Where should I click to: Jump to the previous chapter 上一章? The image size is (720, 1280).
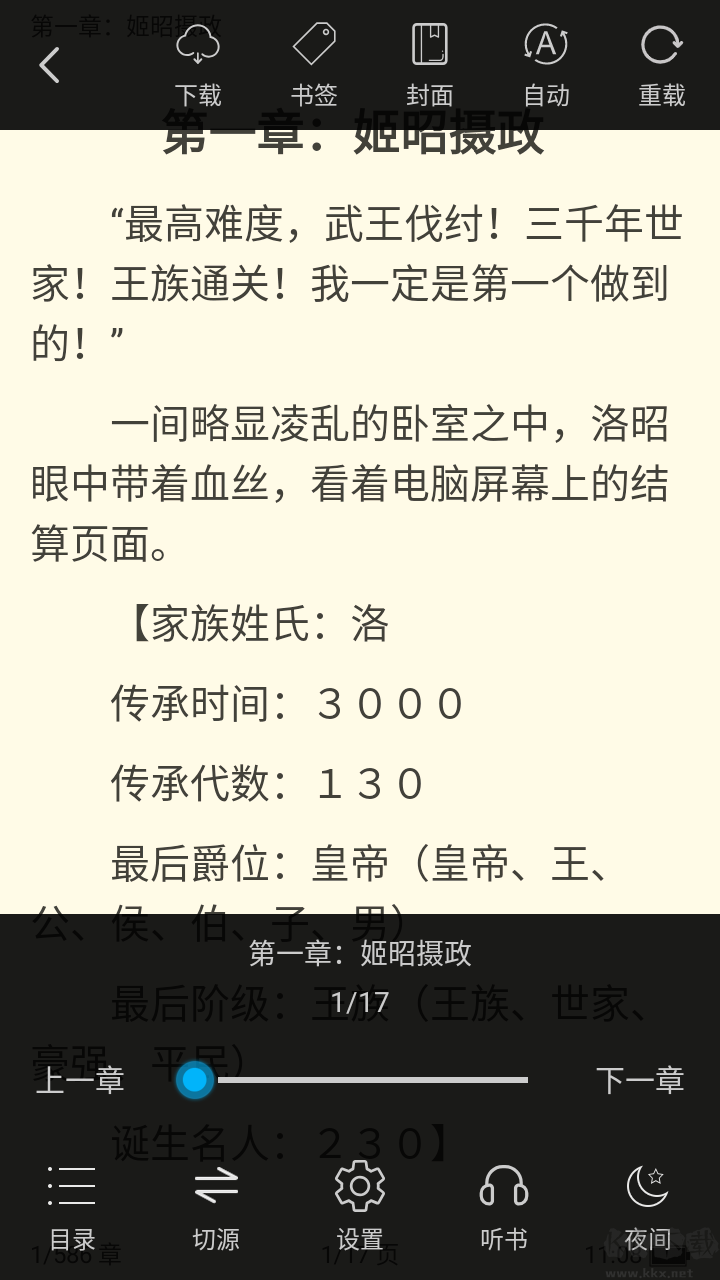pos(80,1080)
